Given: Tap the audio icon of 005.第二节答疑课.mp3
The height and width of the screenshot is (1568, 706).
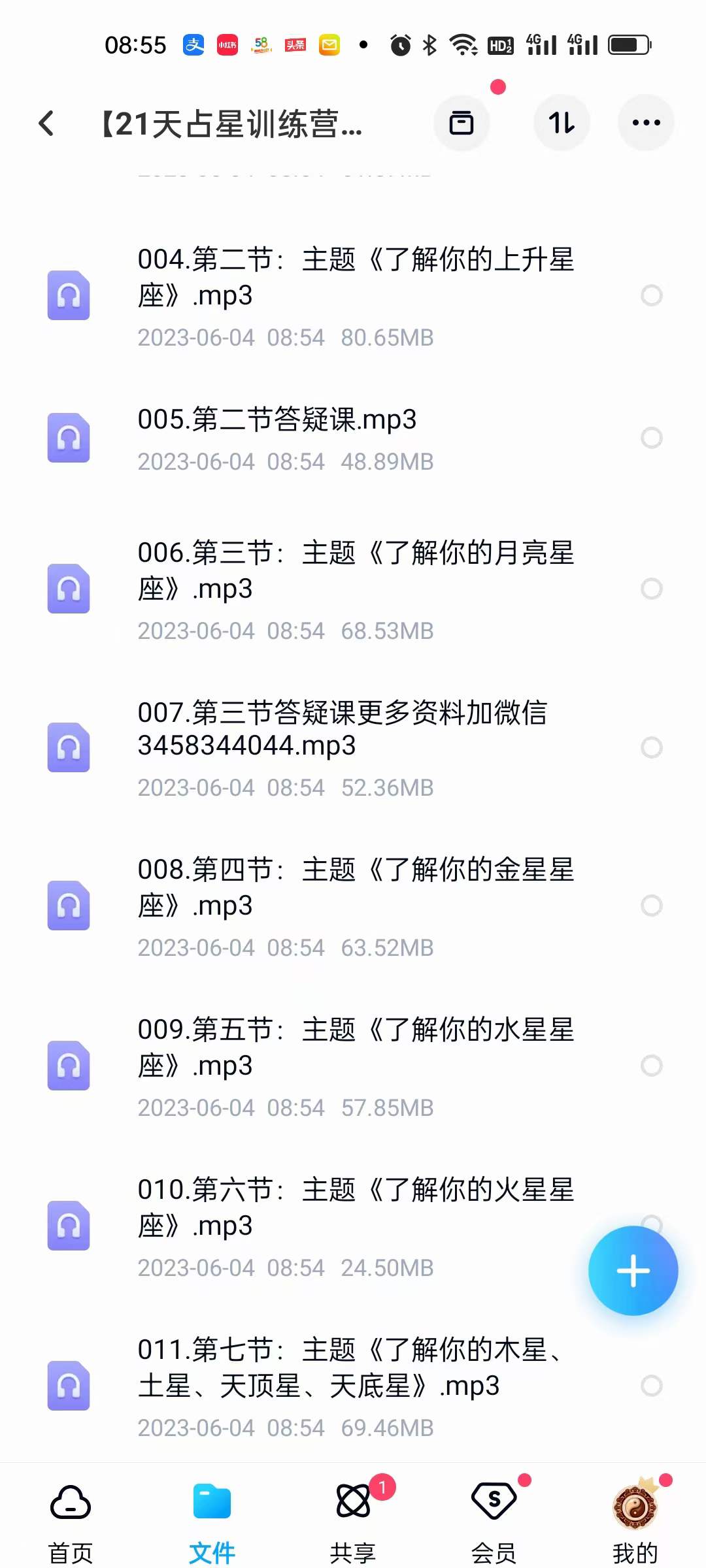Looking at the screenshot, I should tap(68, 438).
